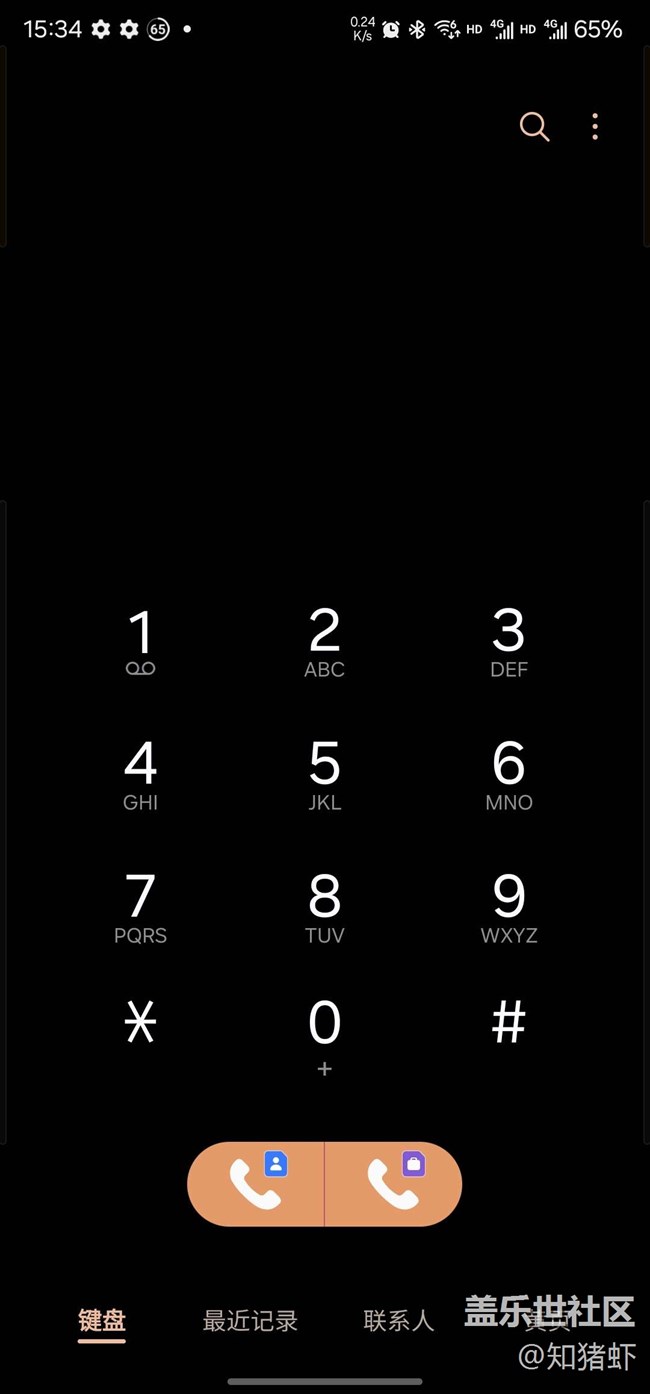Select the 键盘 tab
Viewport: 650px width, 1394px height.
(x=102, y=1321)
